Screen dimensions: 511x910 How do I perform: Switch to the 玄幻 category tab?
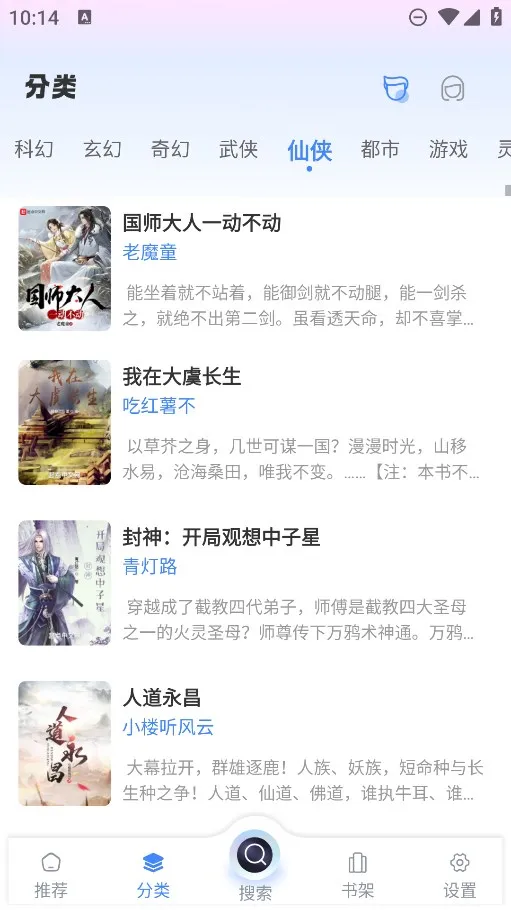coord(102,149)
